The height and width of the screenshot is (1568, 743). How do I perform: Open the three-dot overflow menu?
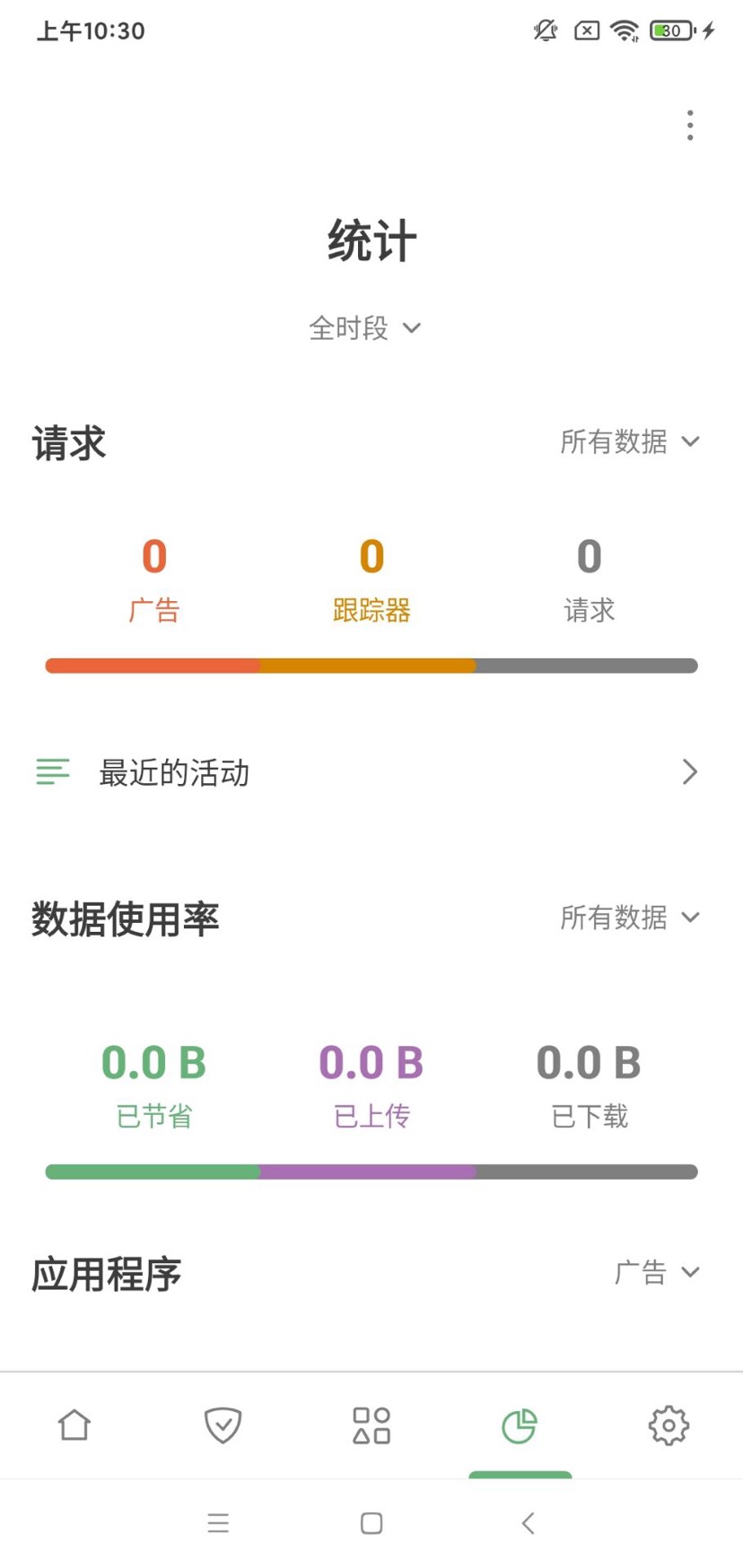pos(690,126)
